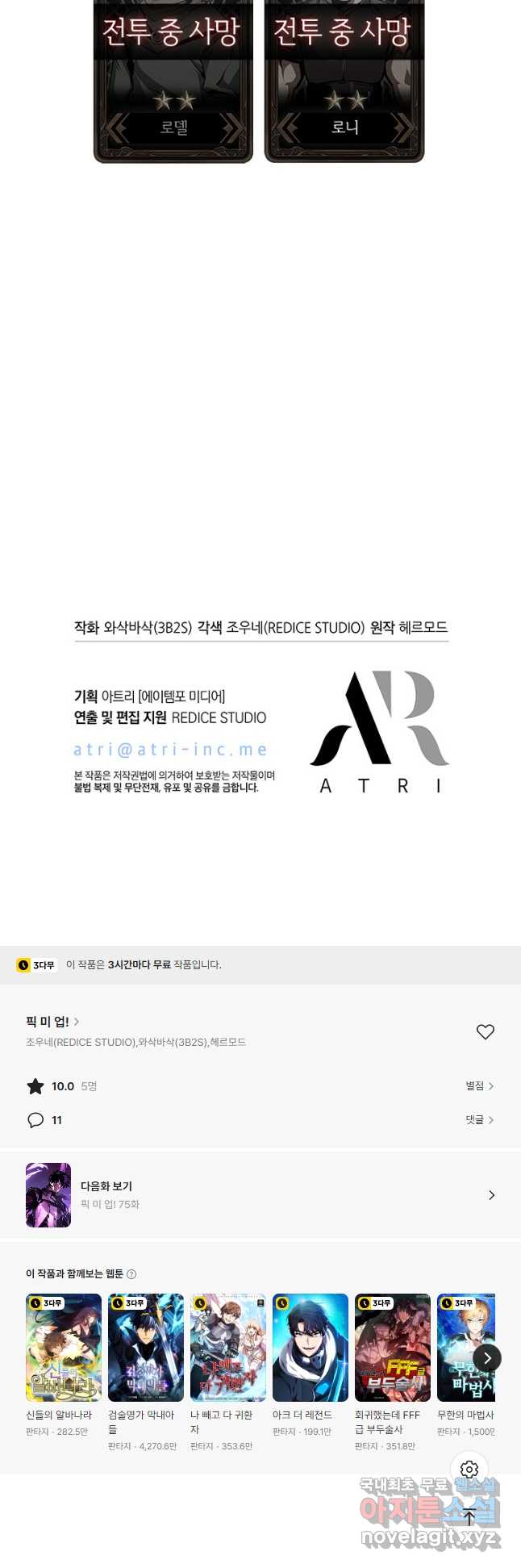
Task: Open the webtoon 나 빼고 다 귀환자
Action: tap(228, 1348)
